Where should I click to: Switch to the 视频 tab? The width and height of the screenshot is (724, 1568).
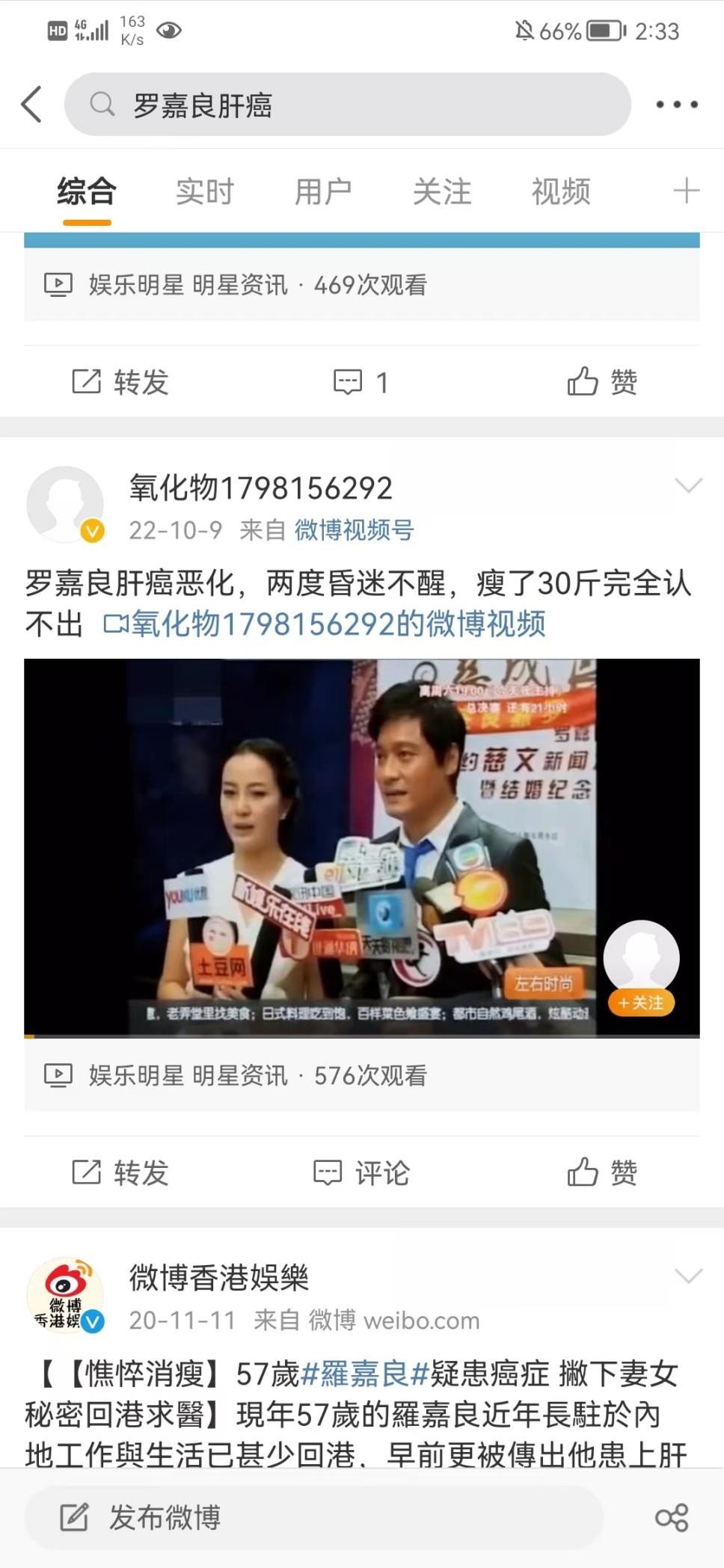point(560,191)
